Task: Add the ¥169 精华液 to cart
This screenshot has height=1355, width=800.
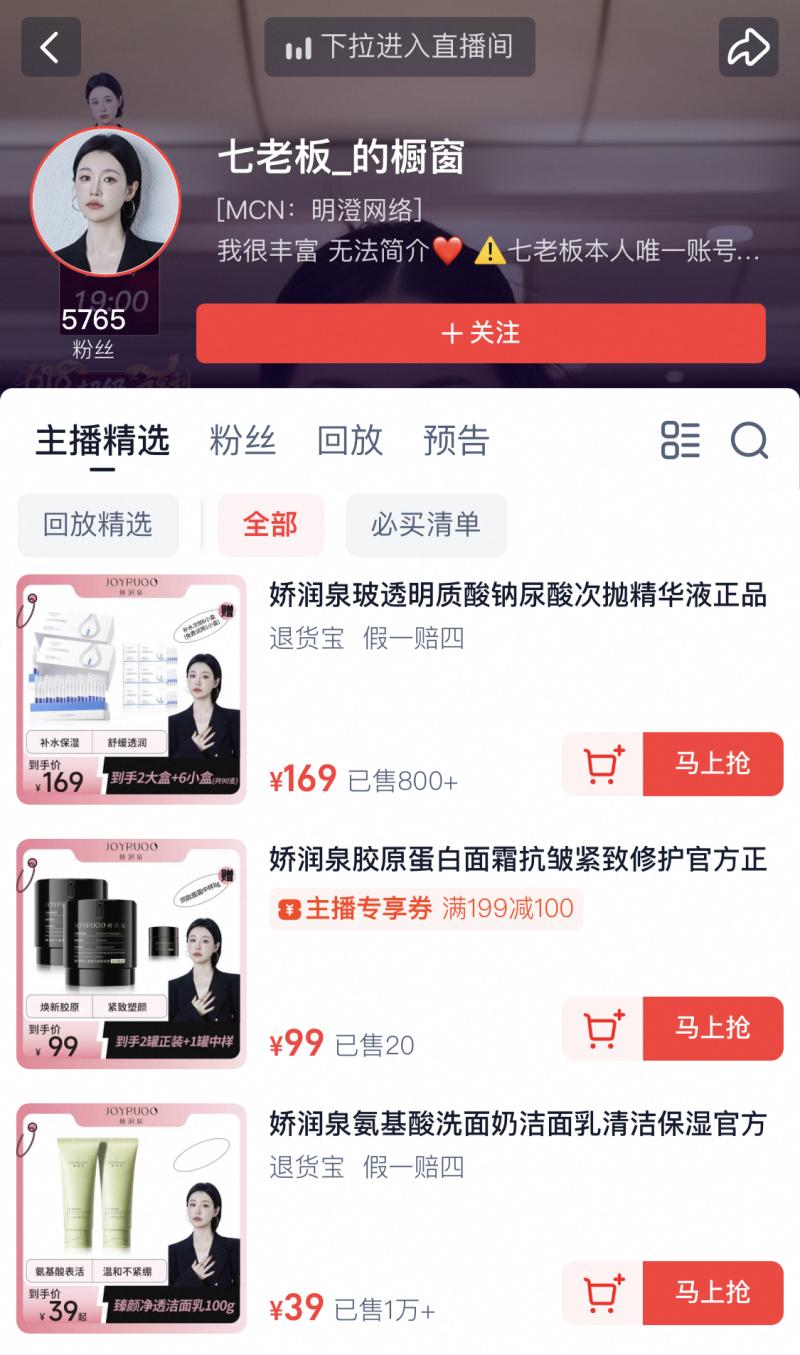Action: pyautogui.click(x=603, y=764)
